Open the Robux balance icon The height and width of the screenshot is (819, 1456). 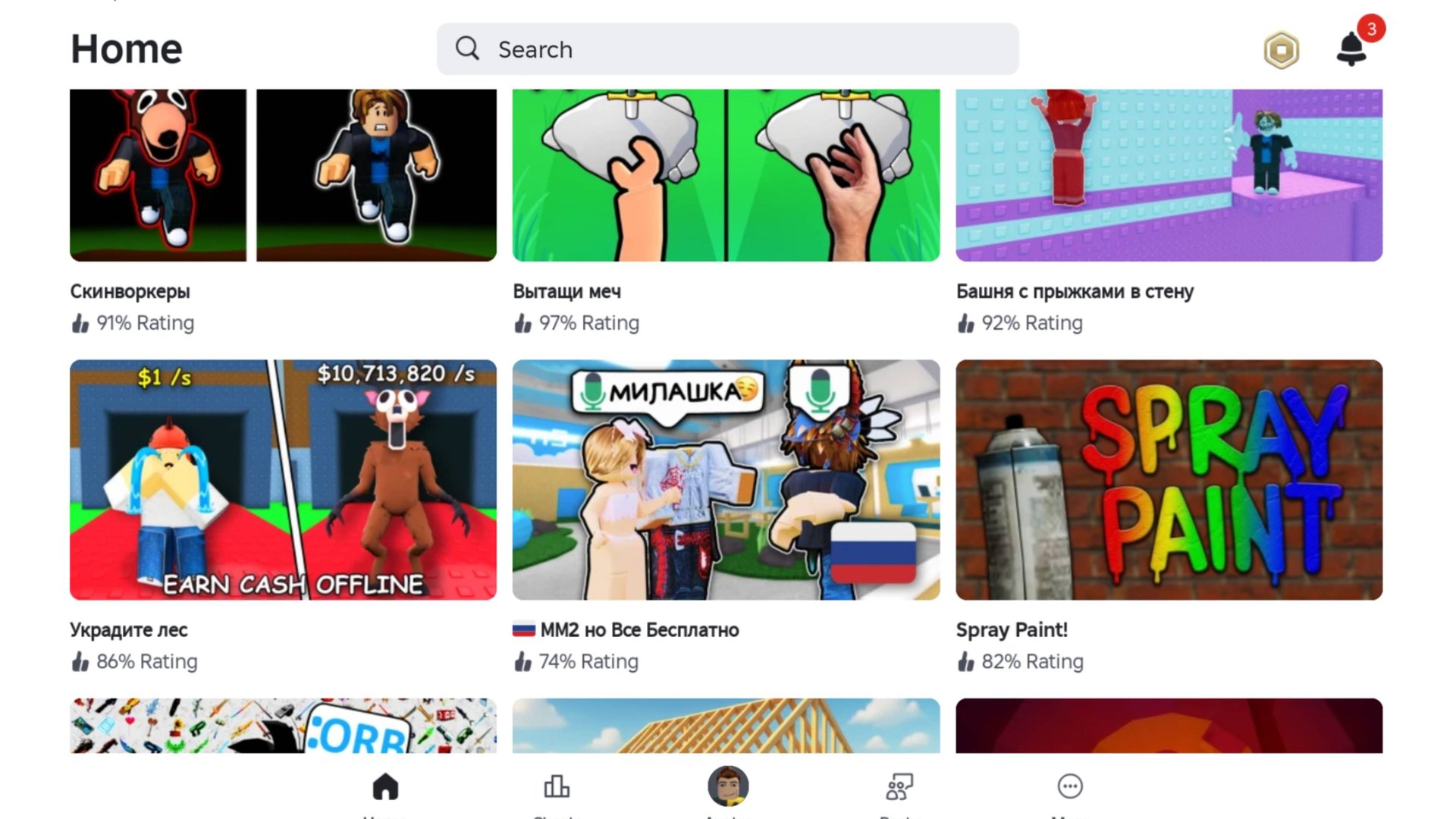tap(1281, 50)
